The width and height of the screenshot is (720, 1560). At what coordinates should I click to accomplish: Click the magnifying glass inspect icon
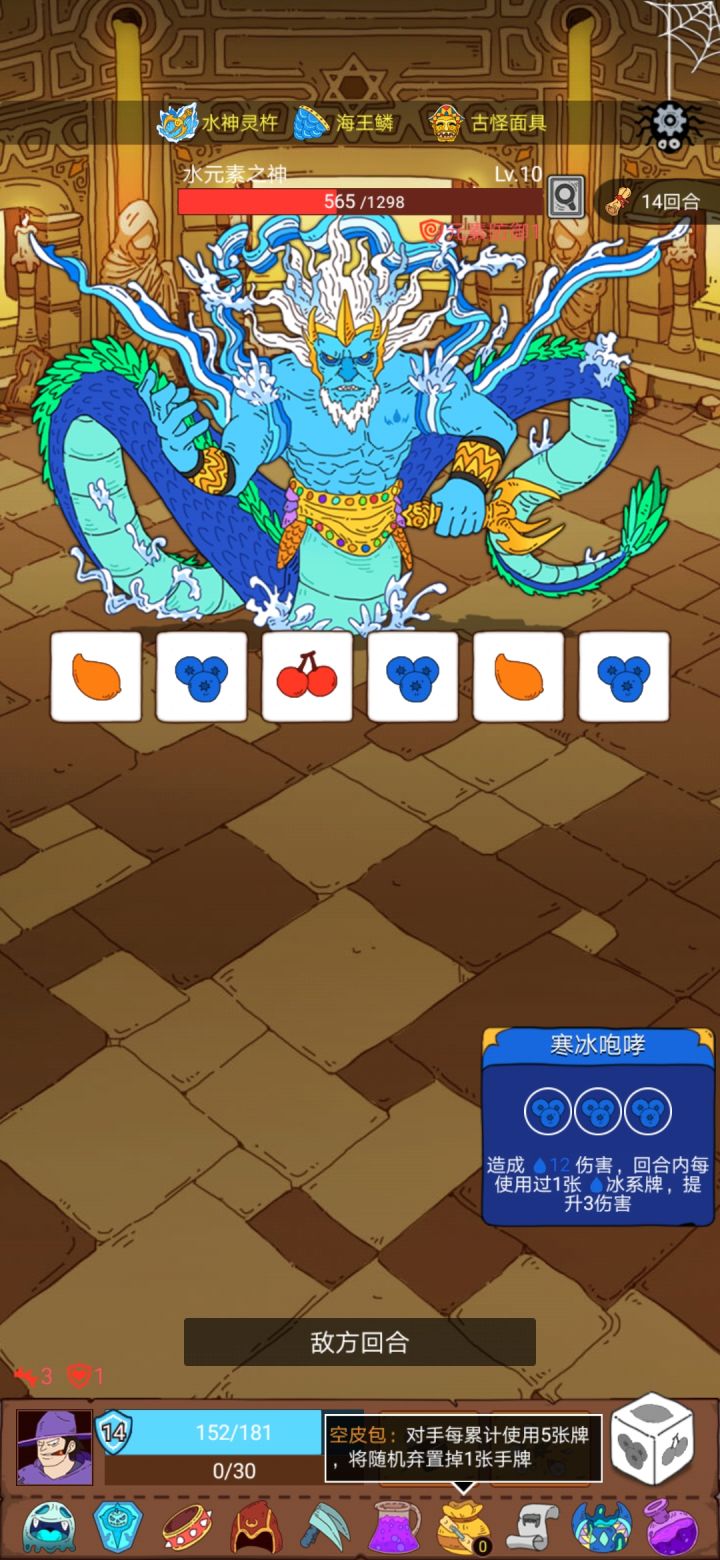tap(565, 198)
